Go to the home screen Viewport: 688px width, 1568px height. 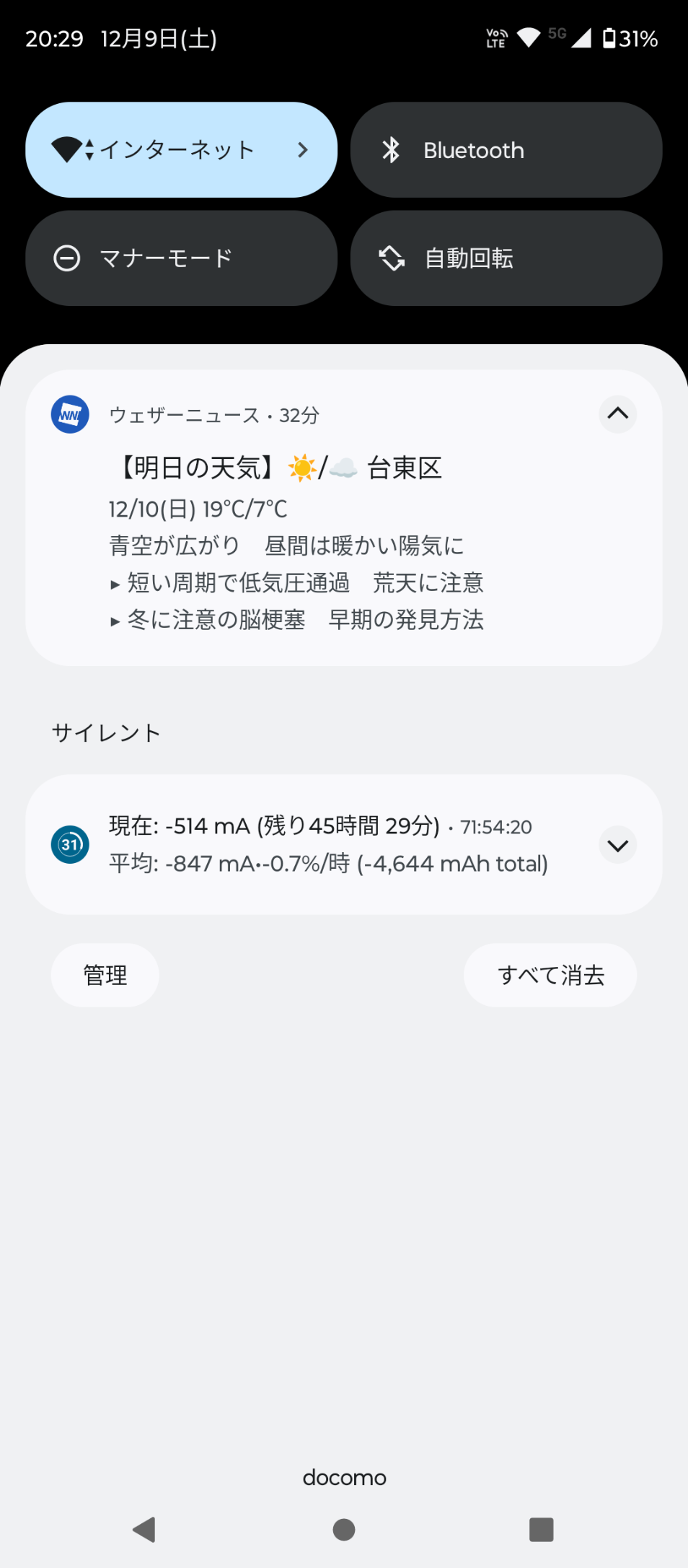[344, 1529]
